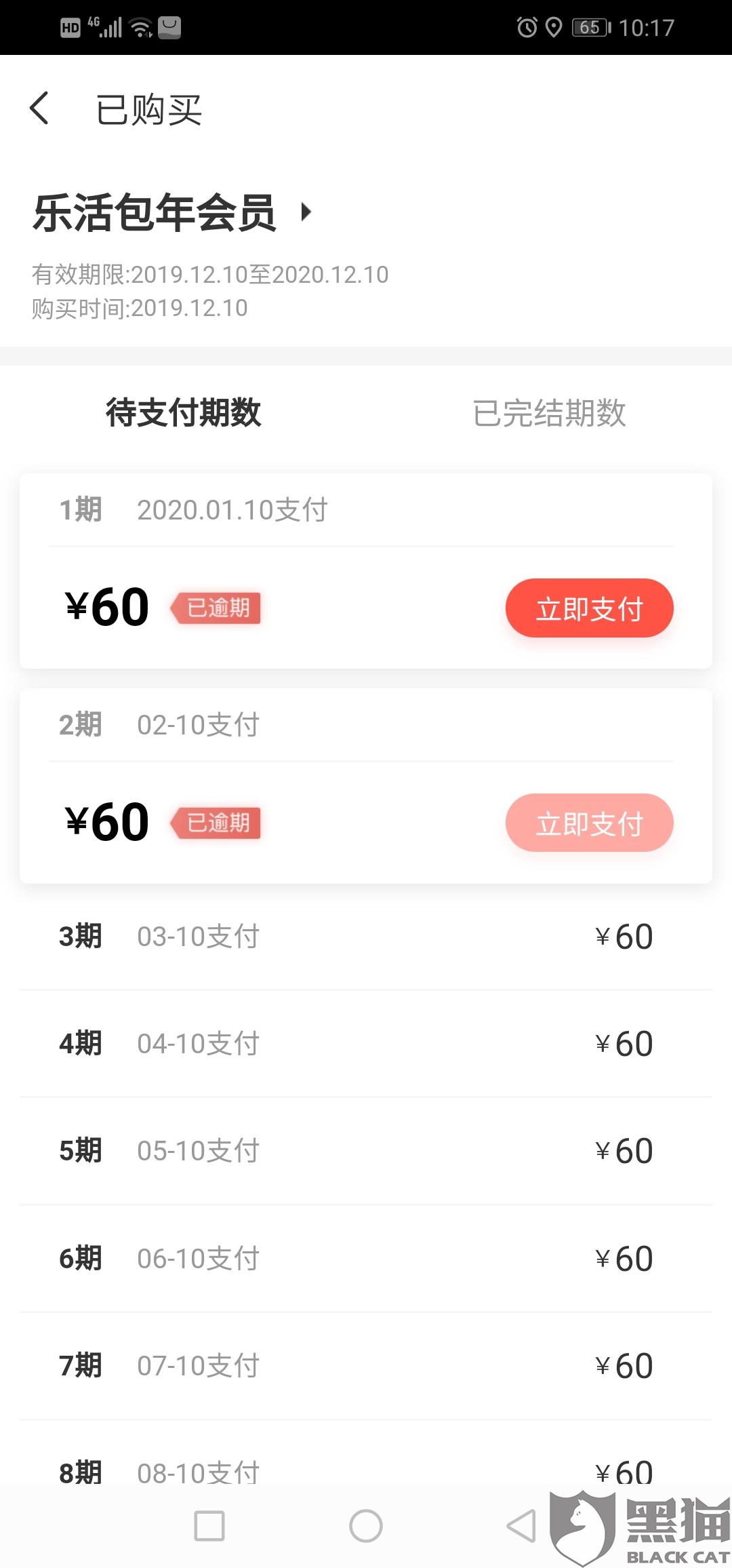This screenshot has height=1568, width=732.
Task: Pay the 1期 installment with 立即支付
Action: (x=589, y=608)
